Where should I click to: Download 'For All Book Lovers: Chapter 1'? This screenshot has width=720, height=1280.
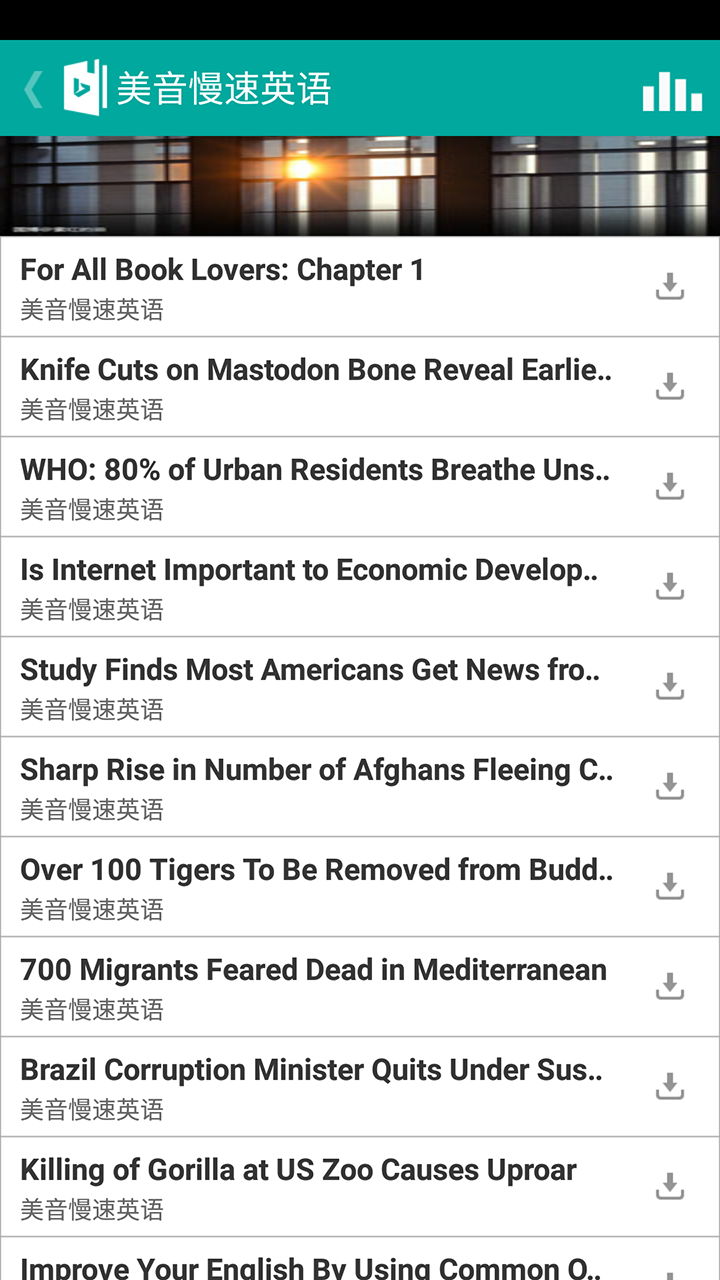coord(669,287)
